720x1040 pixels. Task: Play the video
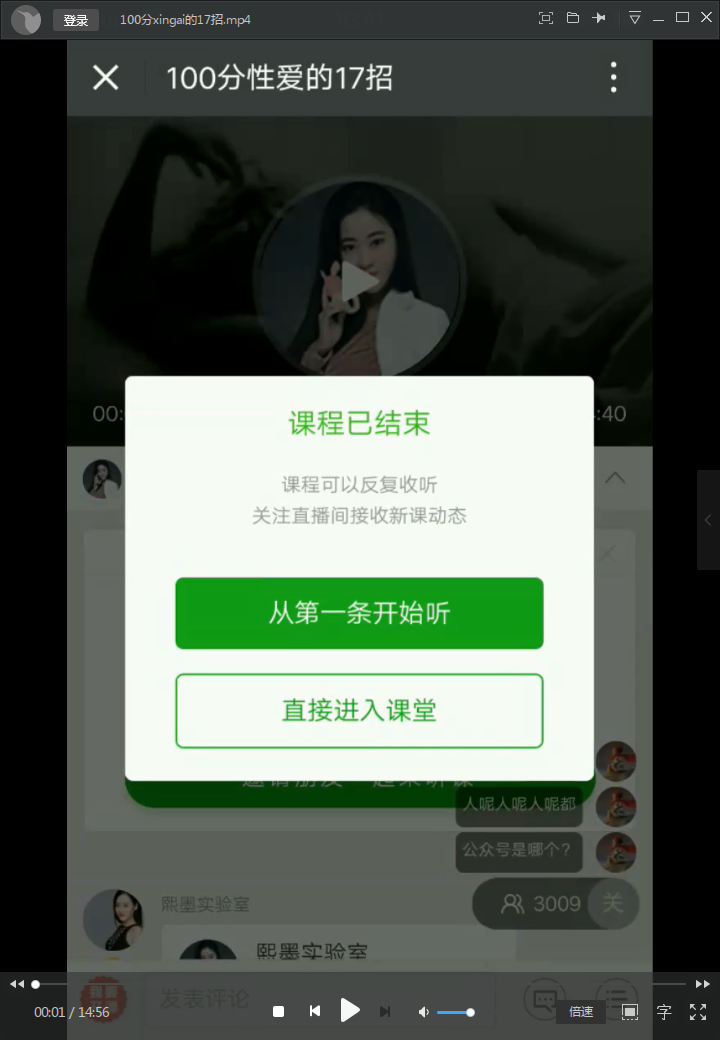coord(349,1011)
